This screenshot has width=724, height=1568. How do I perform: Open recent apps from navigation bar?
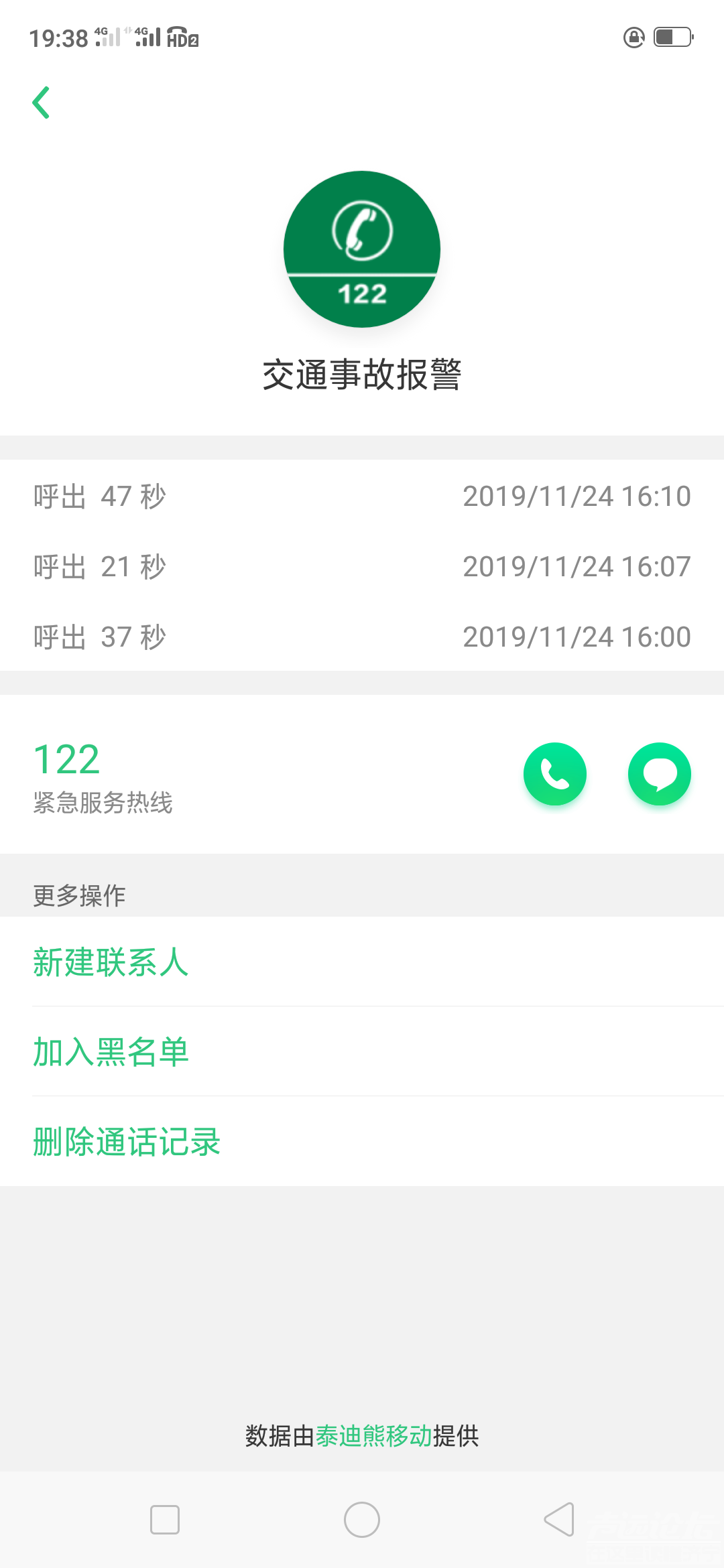[165, 1520]
